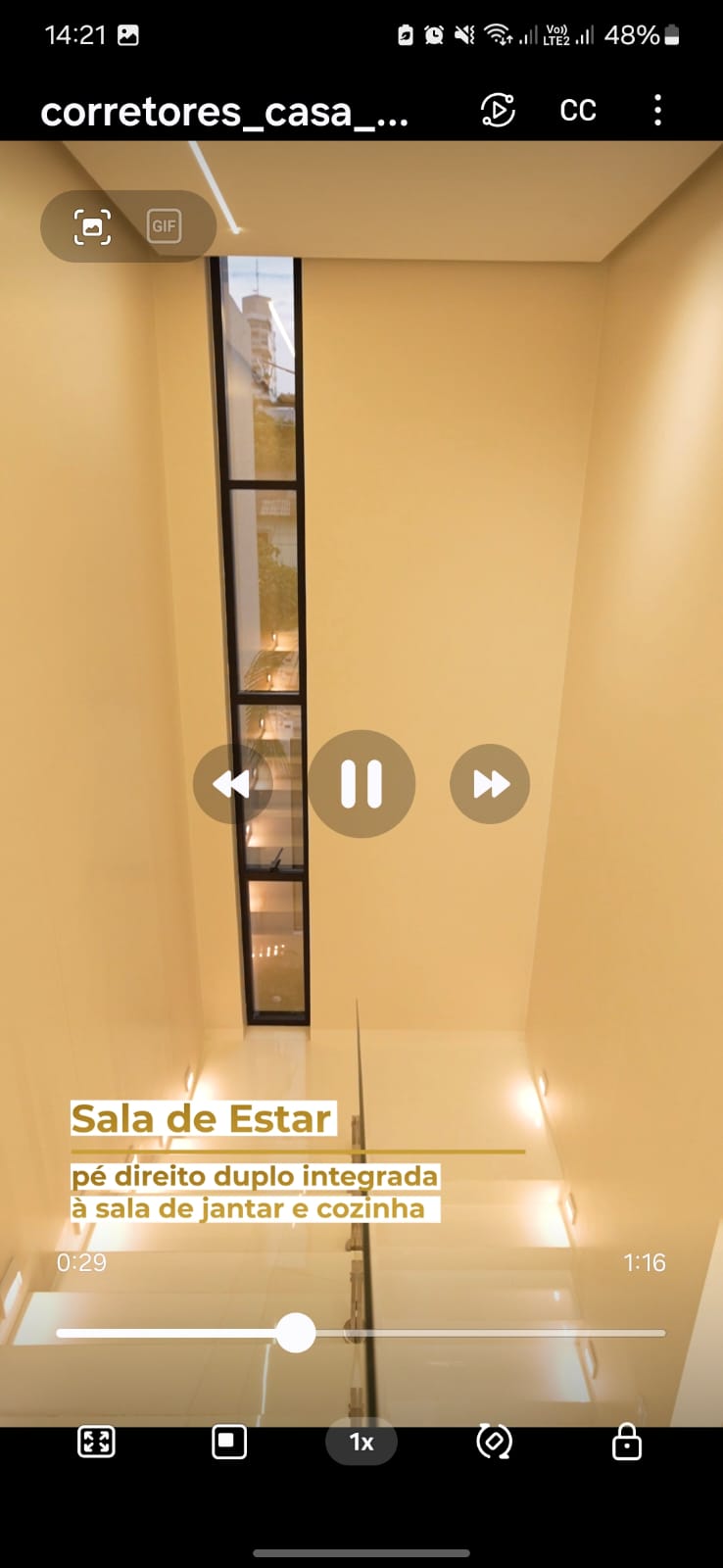Create a GIF from the video

tap(164, 226)
